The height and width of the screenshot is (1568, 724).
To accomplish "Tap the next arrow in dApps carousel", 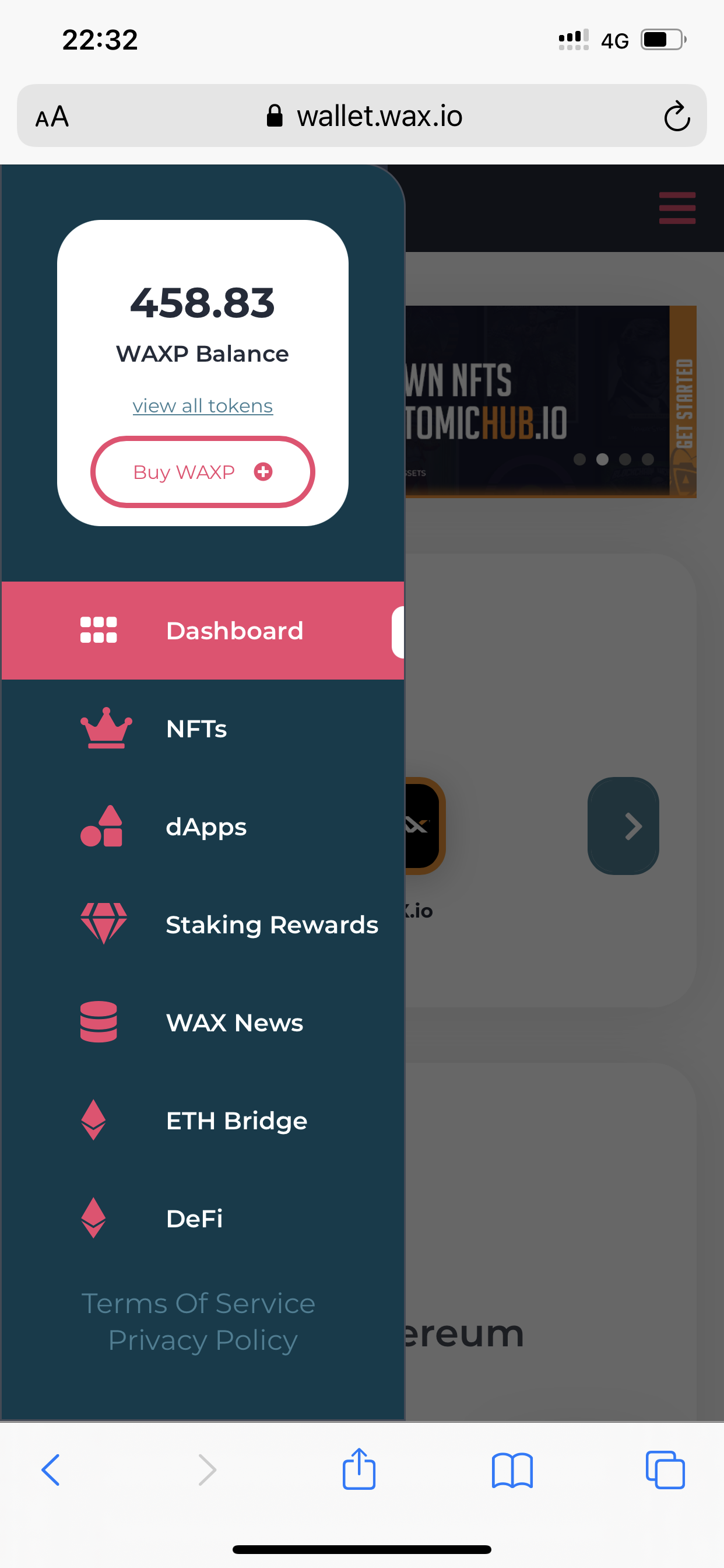I will (623, 826).
